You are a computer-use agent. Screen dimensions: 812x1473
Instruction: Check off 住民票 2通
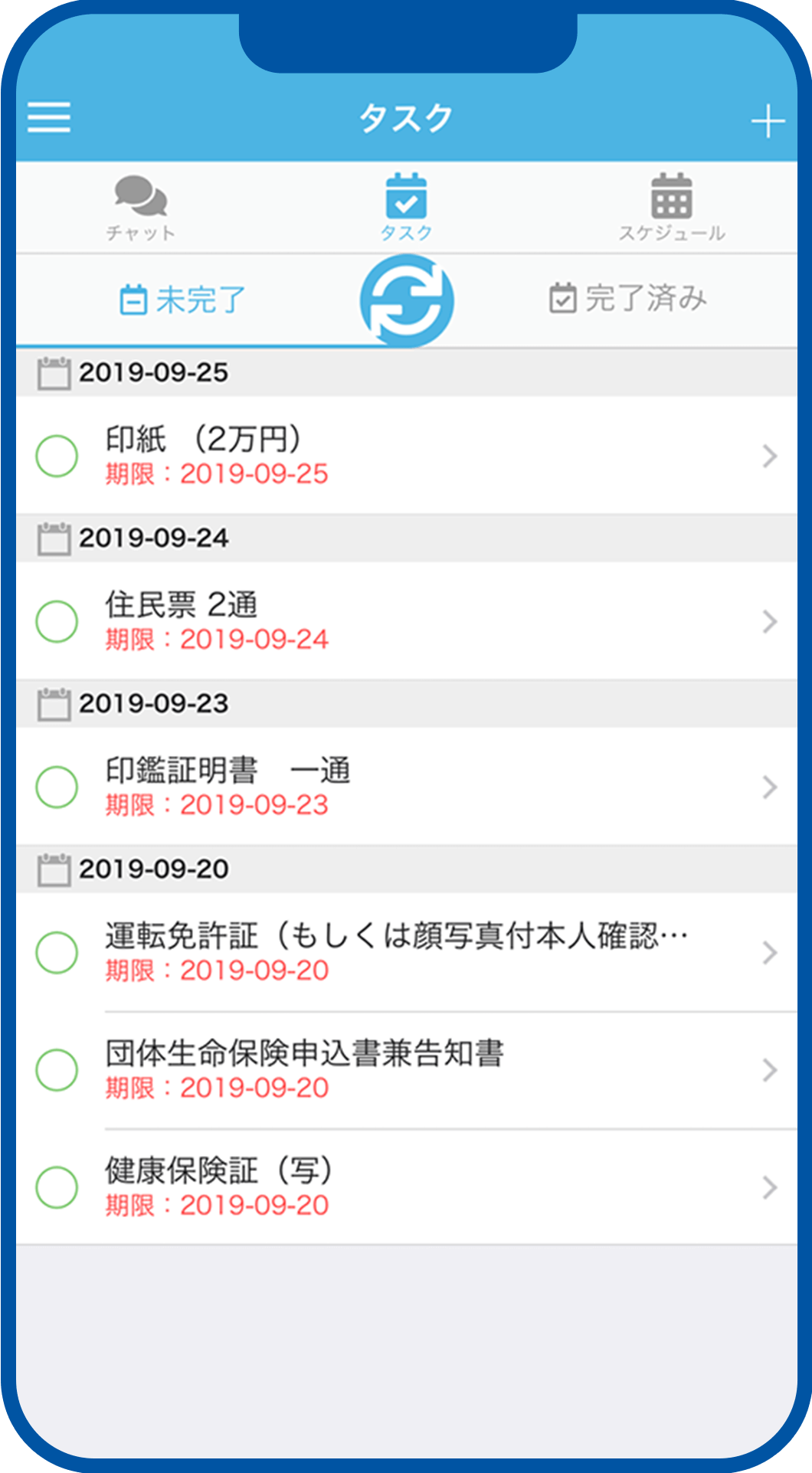pos(57,621)
